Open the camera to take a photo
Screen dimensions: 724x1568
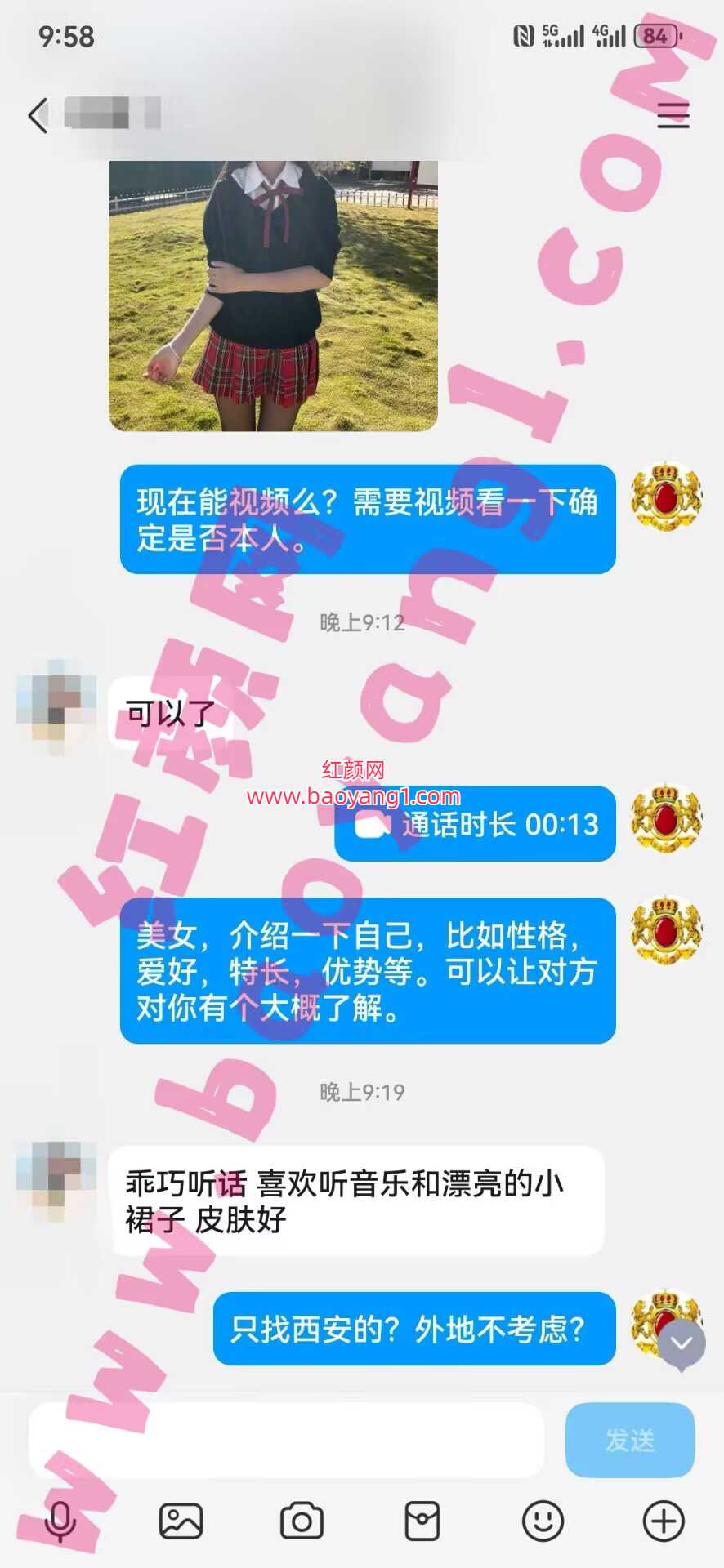tap(302, 1521)
